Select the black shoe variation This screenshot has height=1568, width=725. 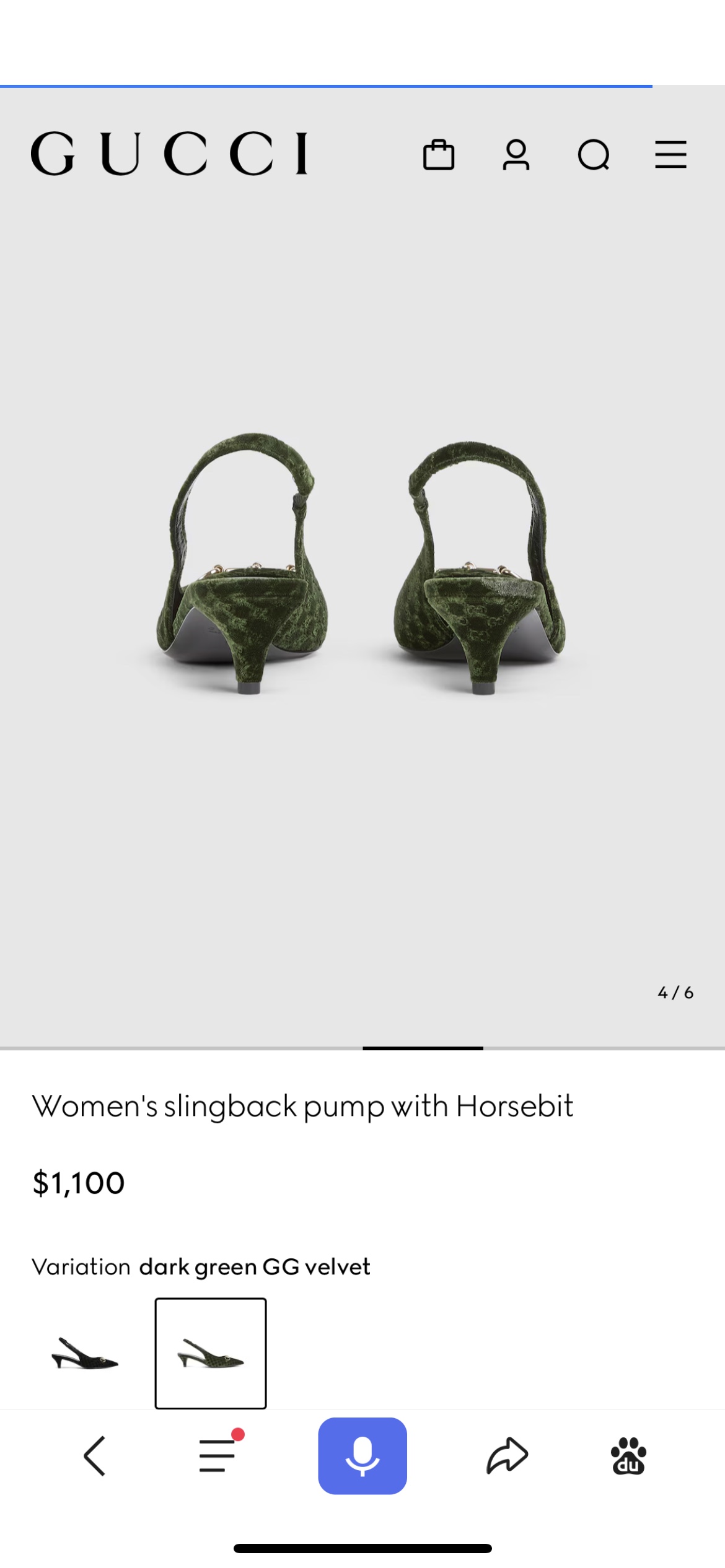pyautogui.click(x=85, y=1353)
